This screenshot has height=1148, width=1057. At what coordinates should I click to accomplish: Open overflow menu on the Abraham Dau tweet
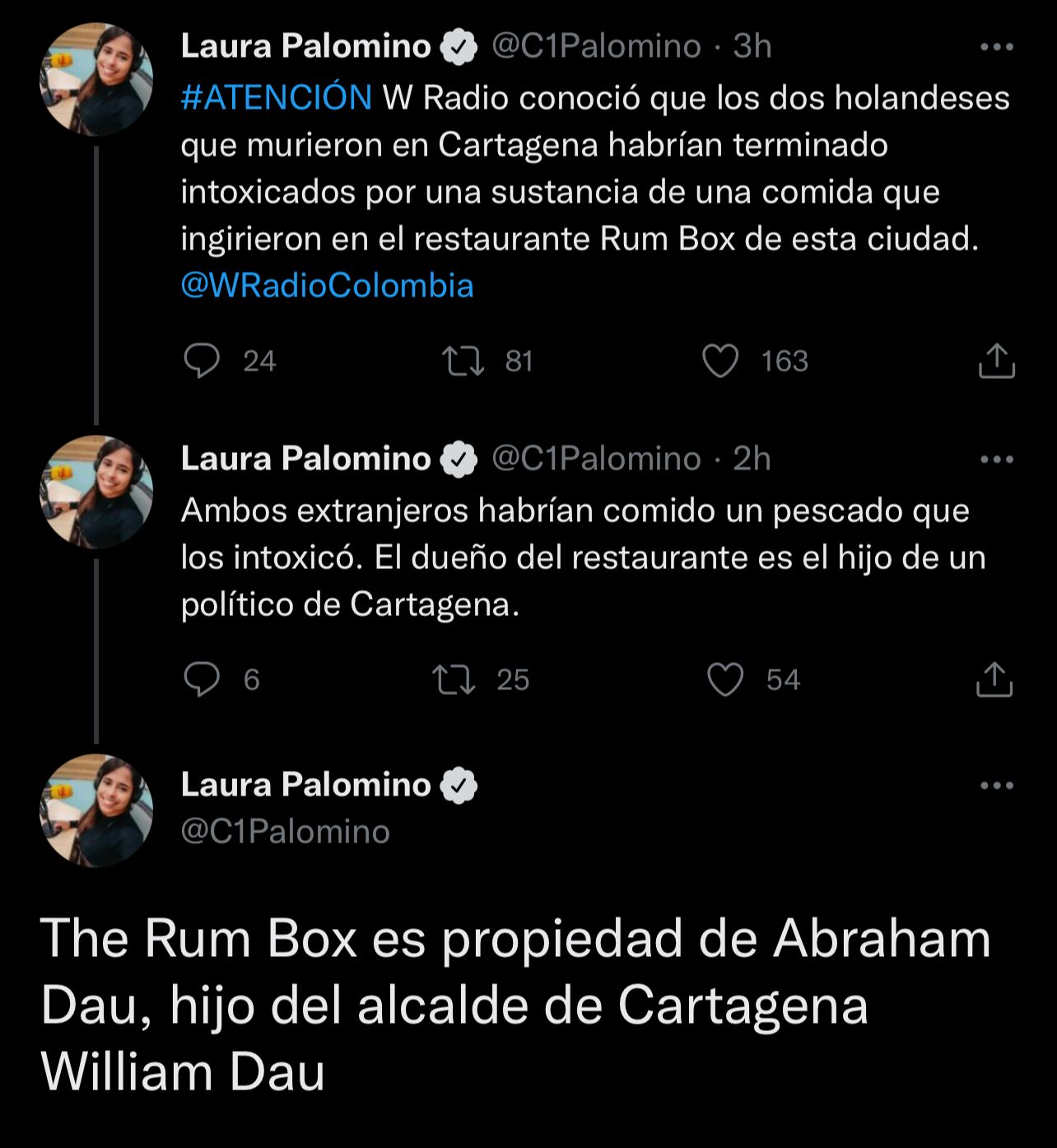tap(996, 786)
